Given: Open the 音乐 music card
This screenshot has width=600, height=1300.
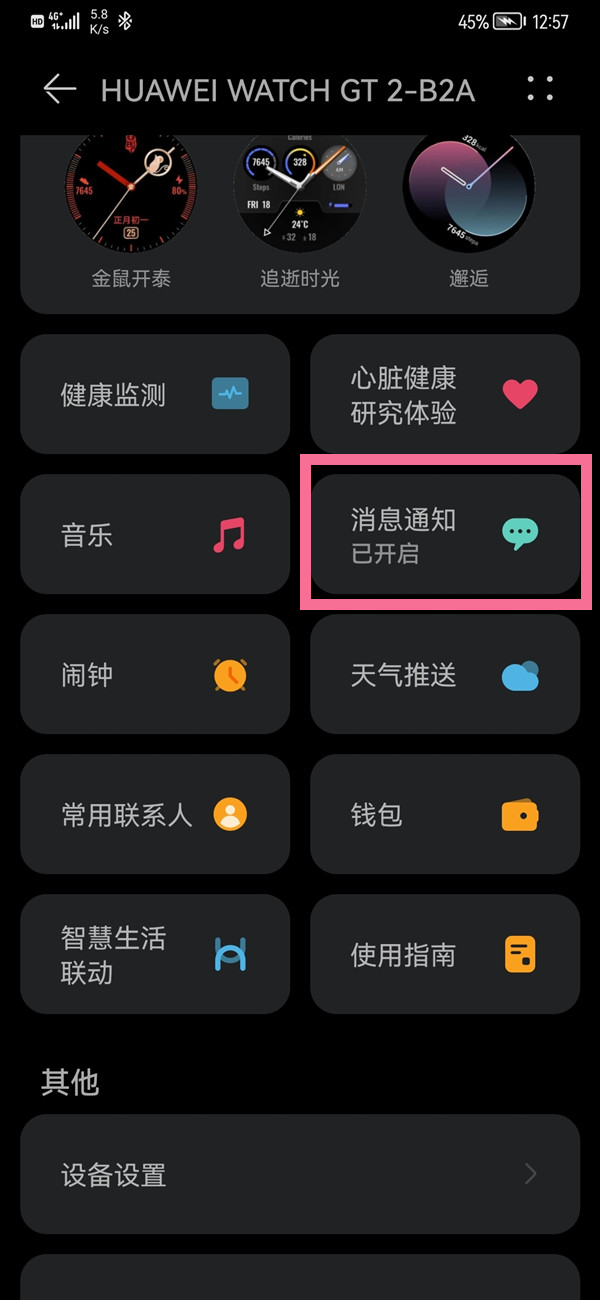Looking at the screenshot, I should pos(155,535).
